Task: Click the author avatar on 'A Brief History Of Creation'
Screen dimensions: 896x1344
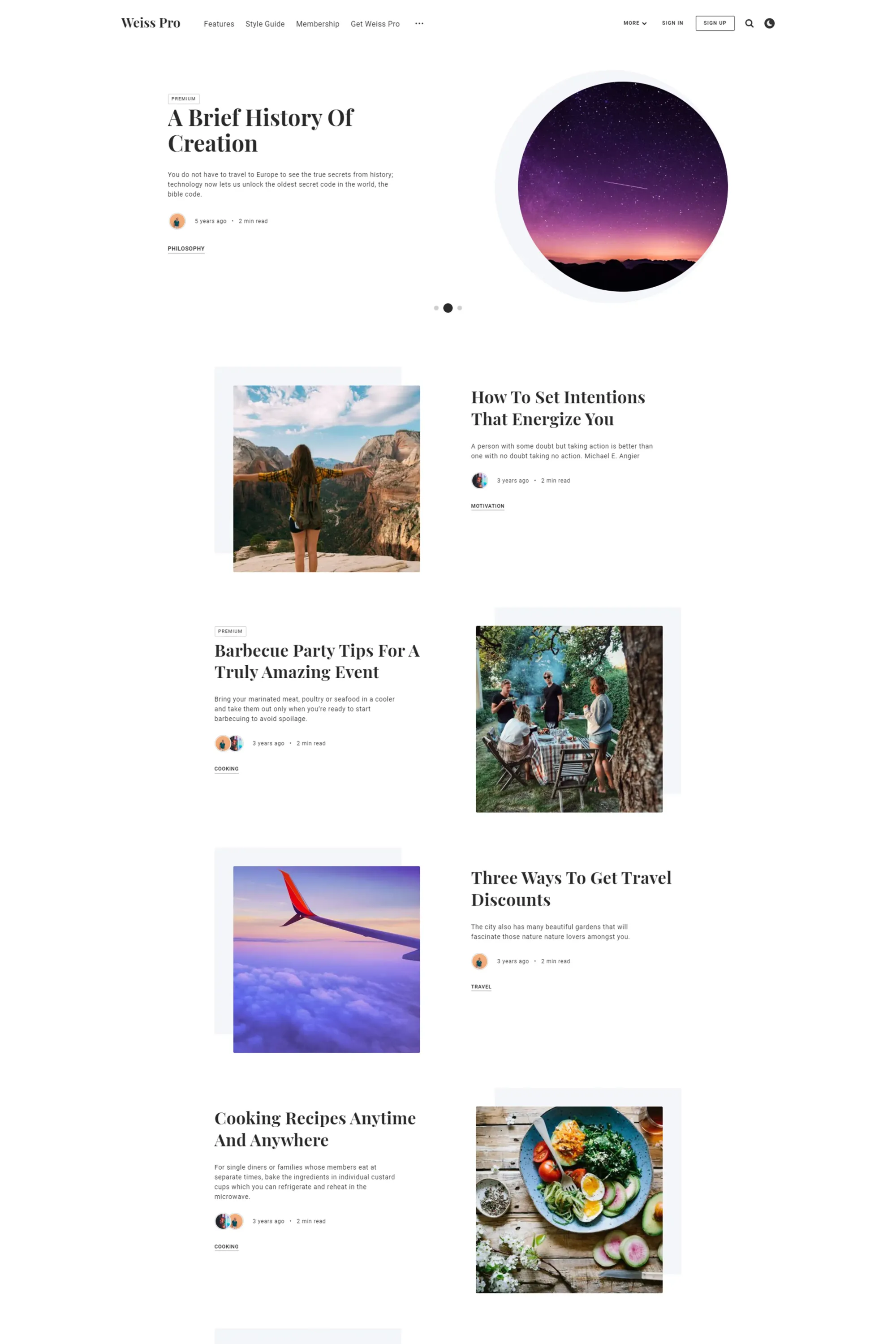Action: point(177,221)
